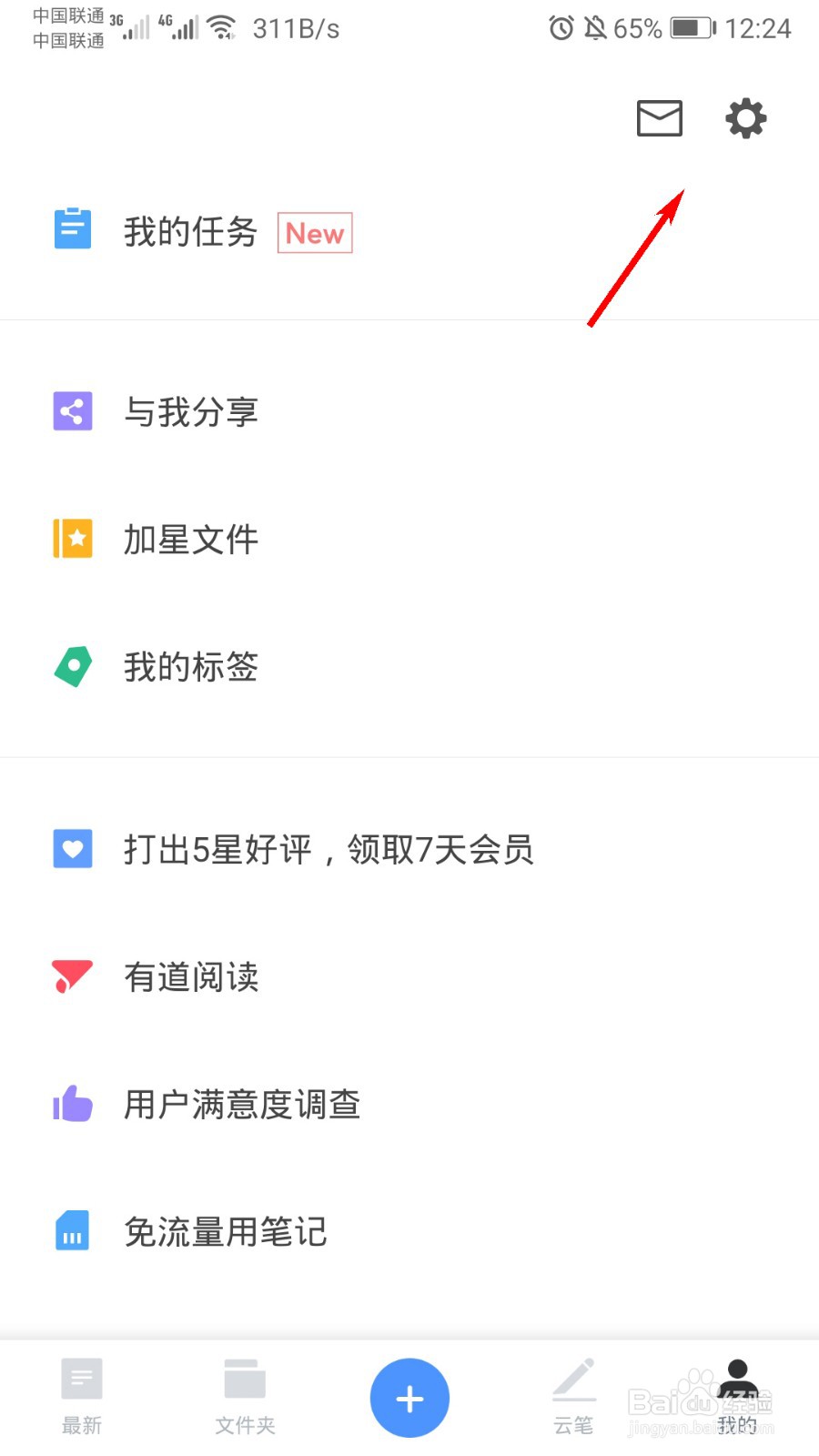Switch to the 文件夹 tab
Screen dimensions: 819x1456
pos(246,1397)
